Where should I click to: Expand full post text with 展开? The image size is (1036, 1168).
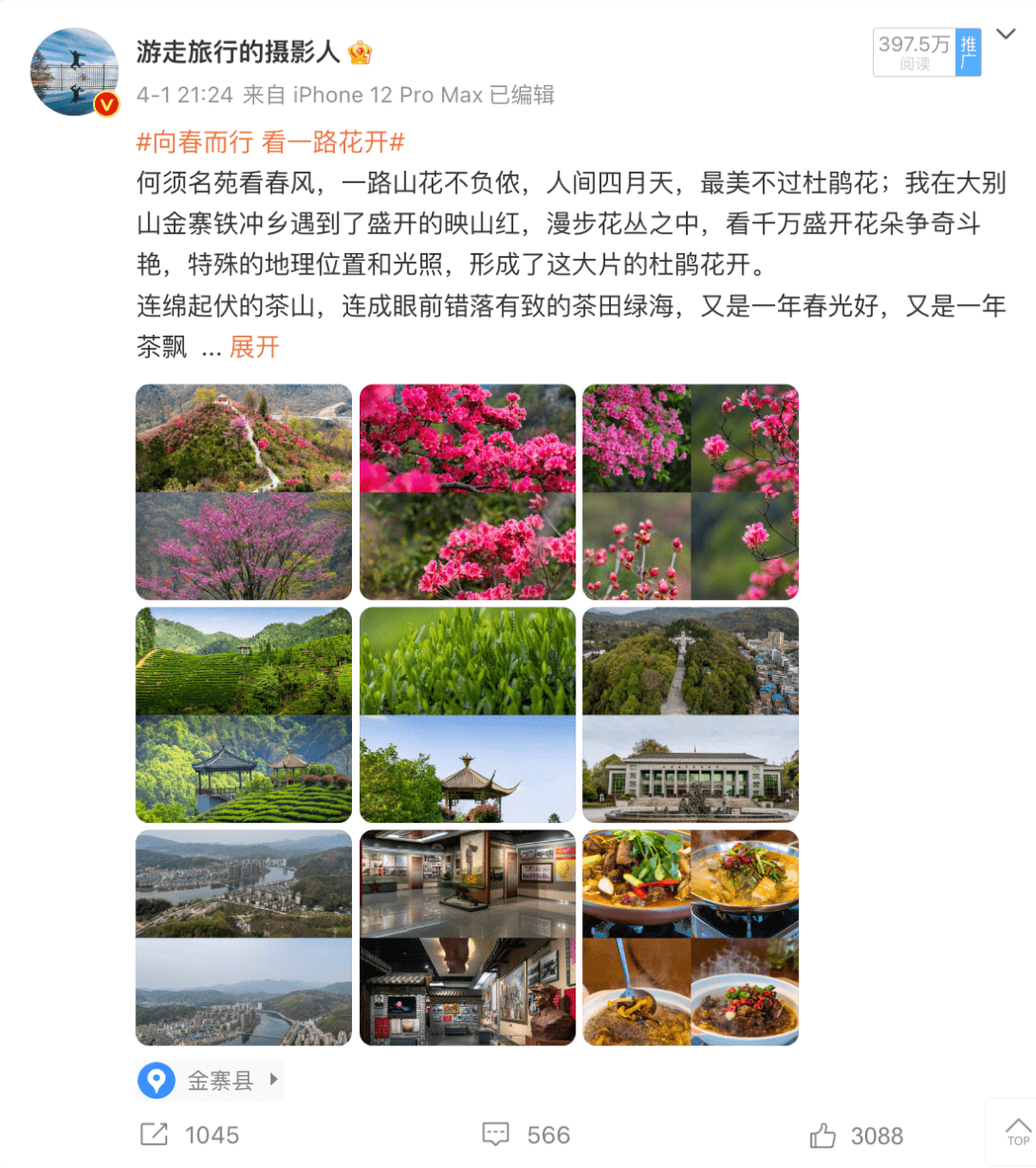pyautogui.click(x=254, y=347)
